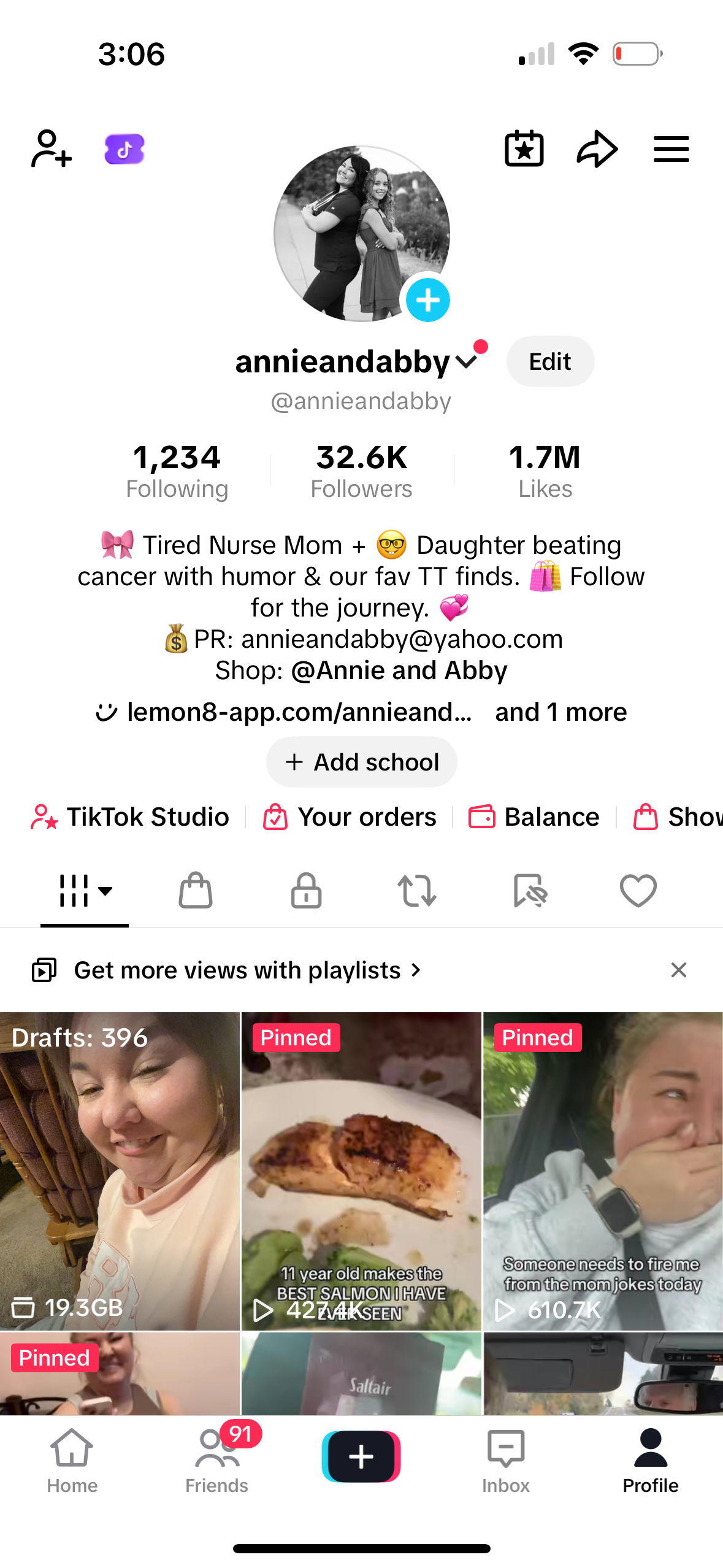This screenshot has width=723, height=1568.
Task: Tap the Edit profile button
Action: [549, 361]
